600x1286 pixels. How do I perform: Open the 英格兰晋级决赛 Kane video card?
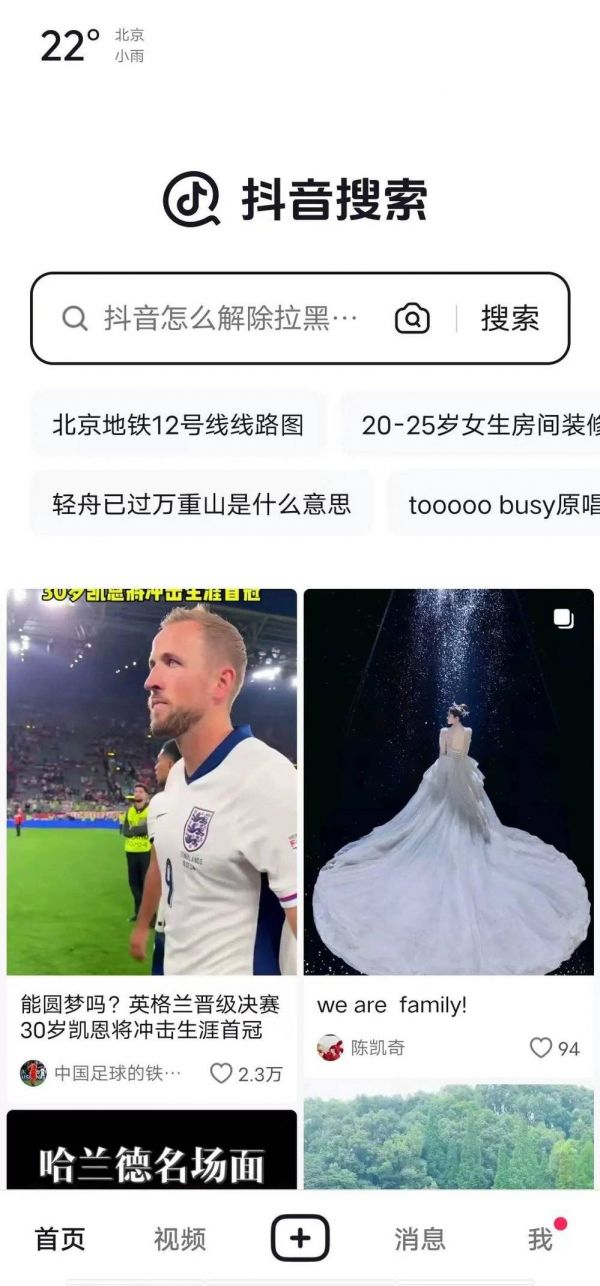[x=152, y=781]
